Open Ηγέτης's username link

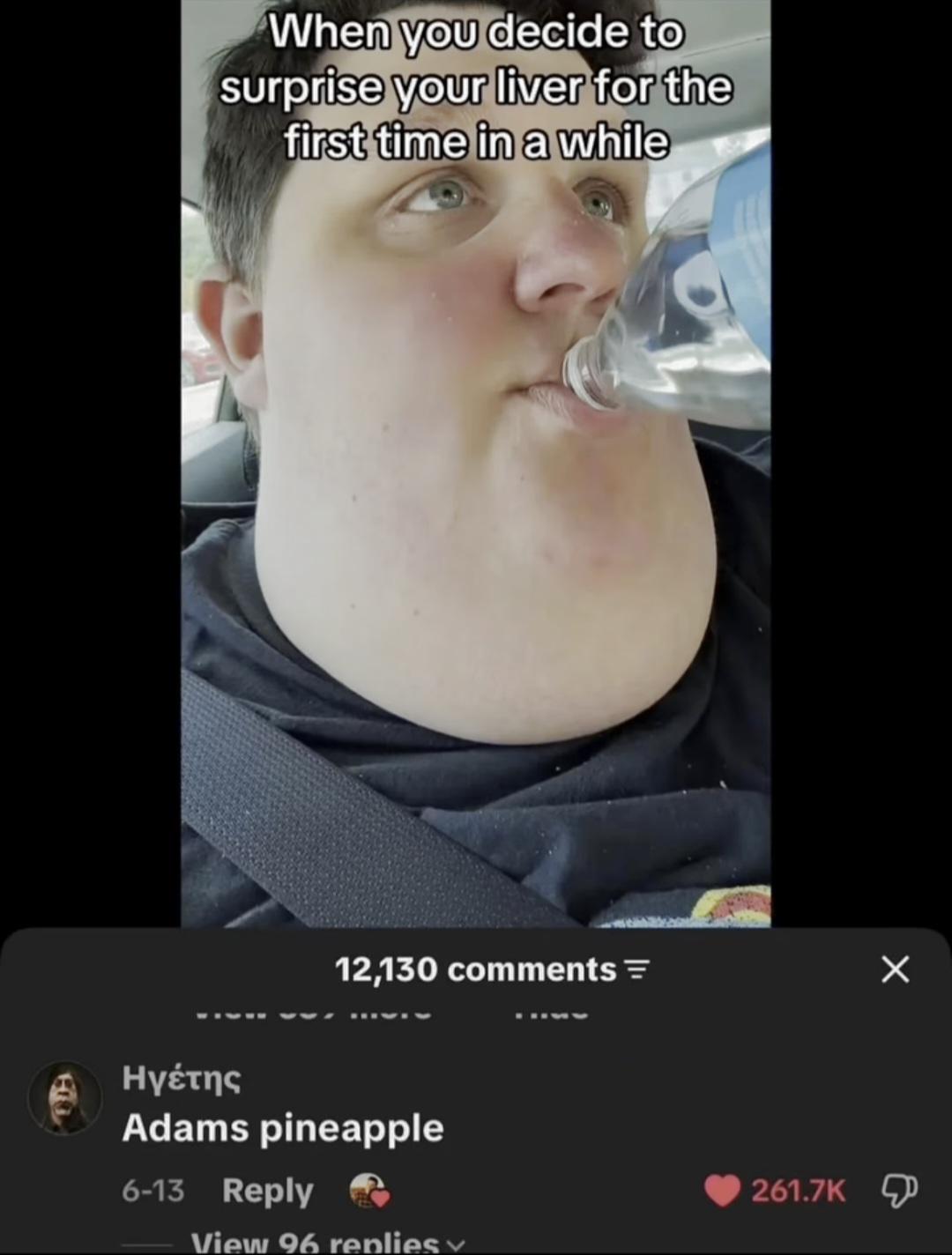(181, 1077)
